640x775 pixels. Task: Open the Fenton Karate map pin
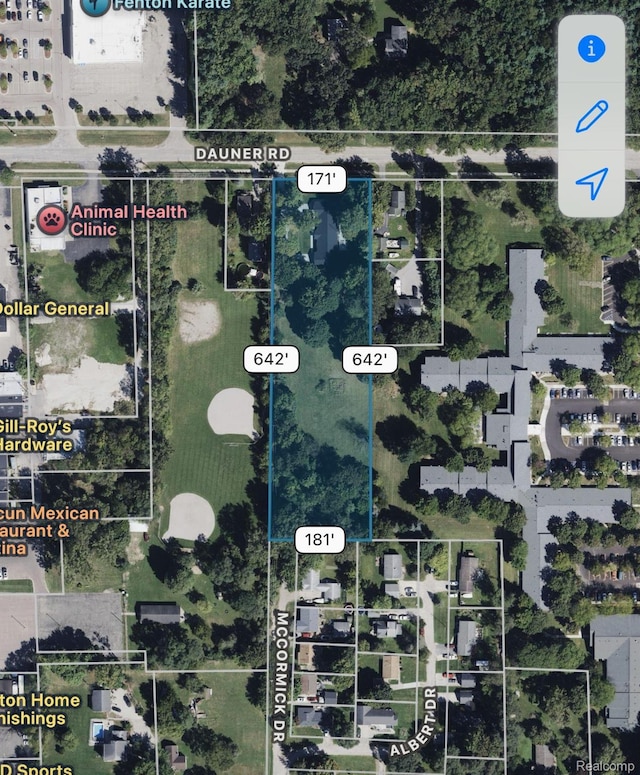(x=94, y=5)
